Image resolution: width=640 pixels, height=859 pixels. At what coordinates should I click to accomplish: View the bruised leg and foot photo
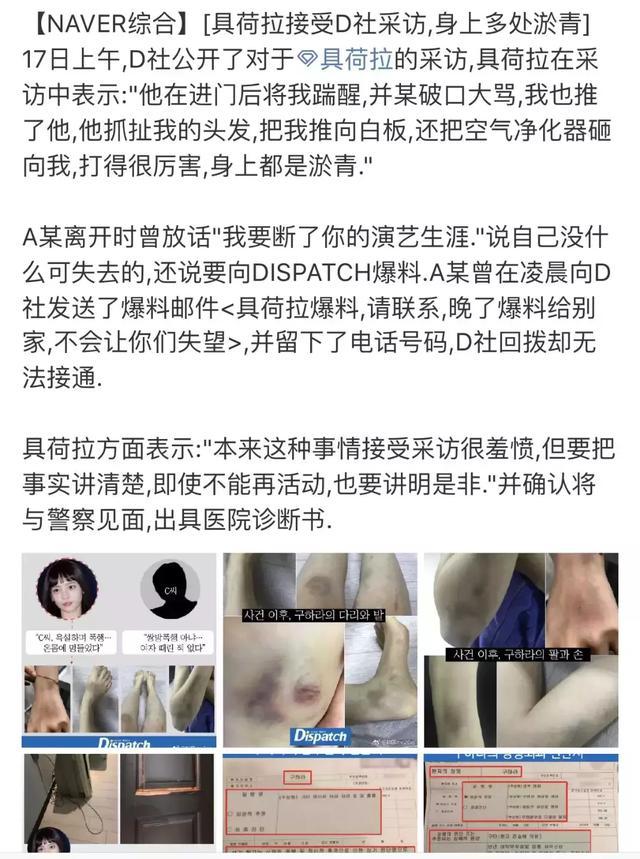pos(319,649)
